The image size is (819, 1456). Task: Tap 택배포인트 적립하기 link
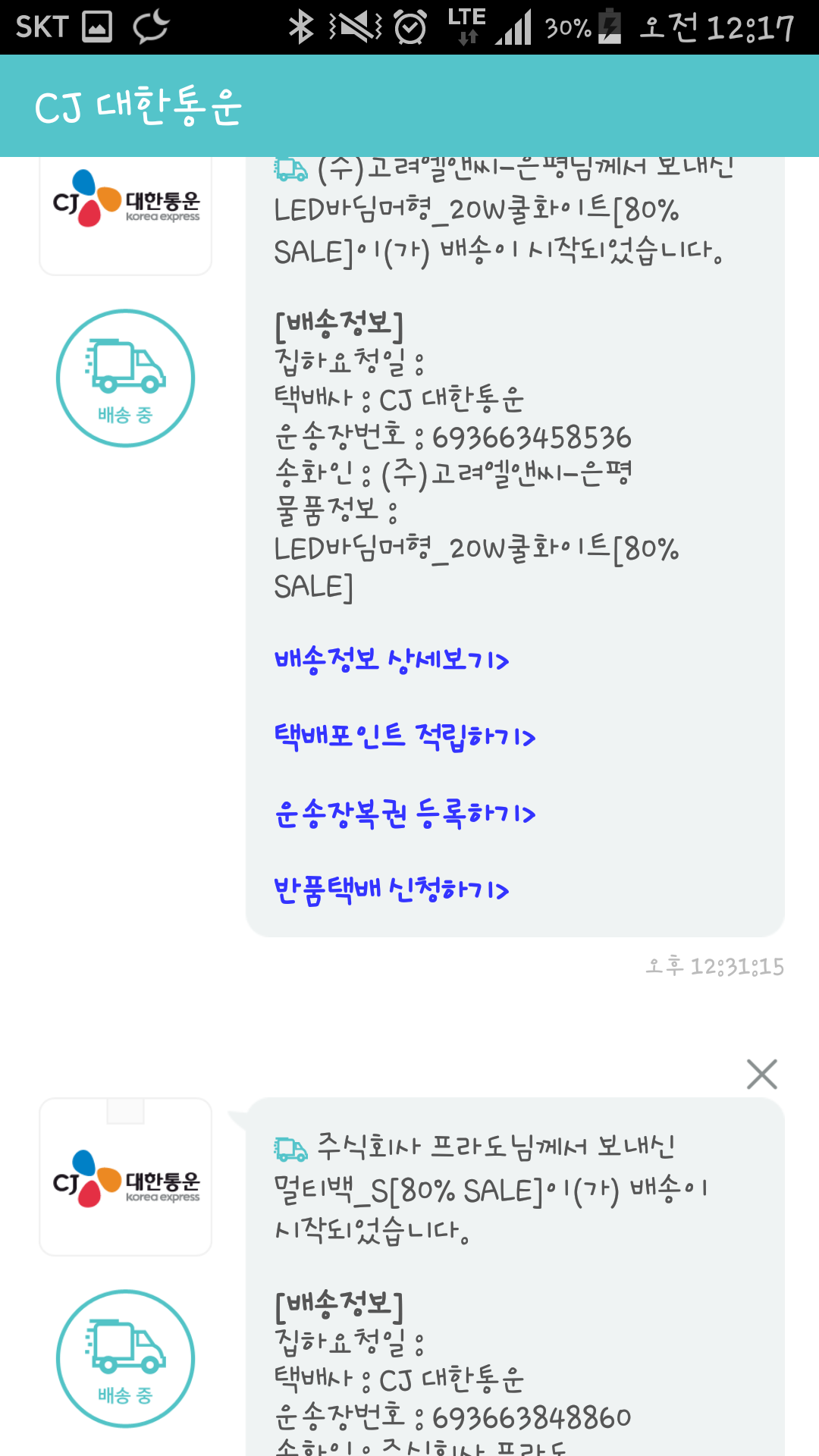(405, 736)
